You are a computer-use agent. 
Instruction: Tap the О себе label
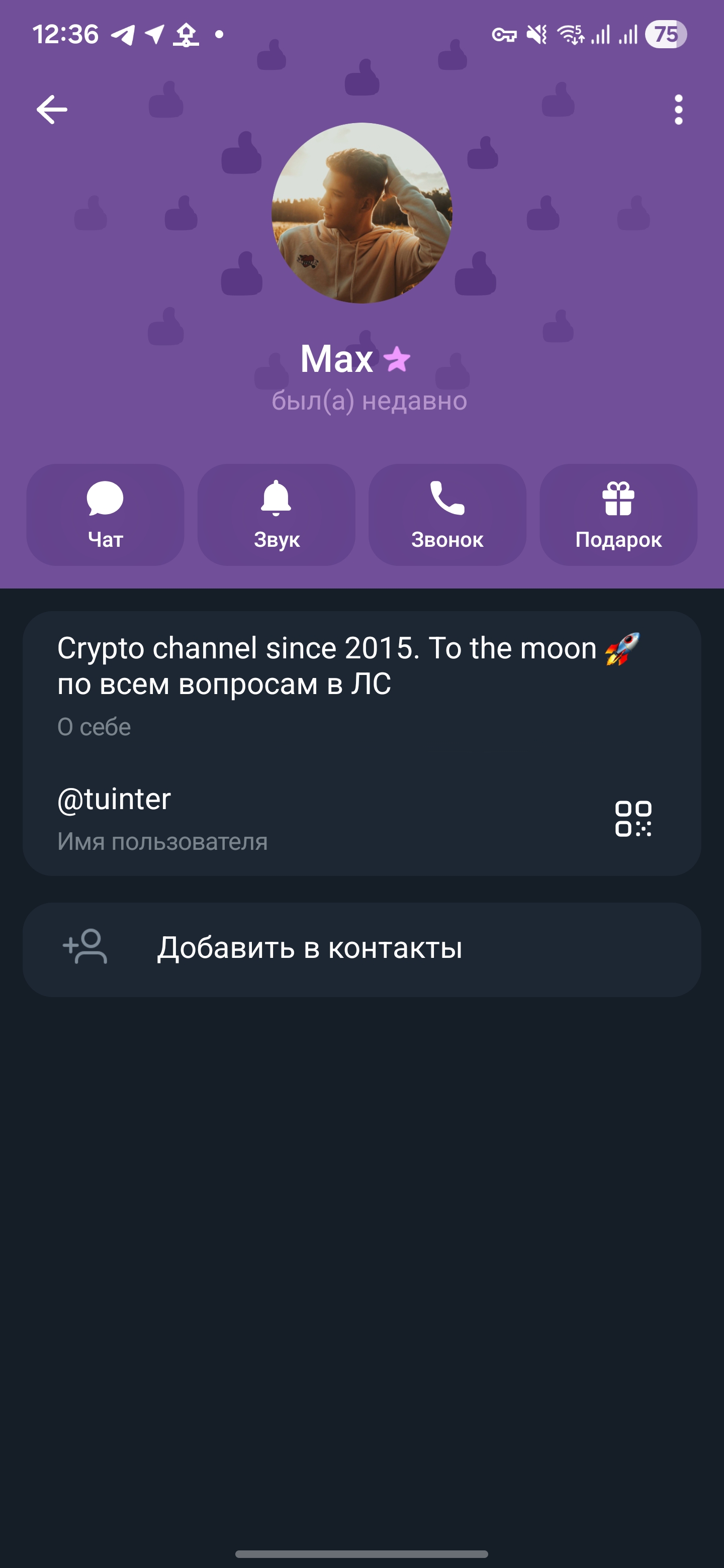[94, 727]
